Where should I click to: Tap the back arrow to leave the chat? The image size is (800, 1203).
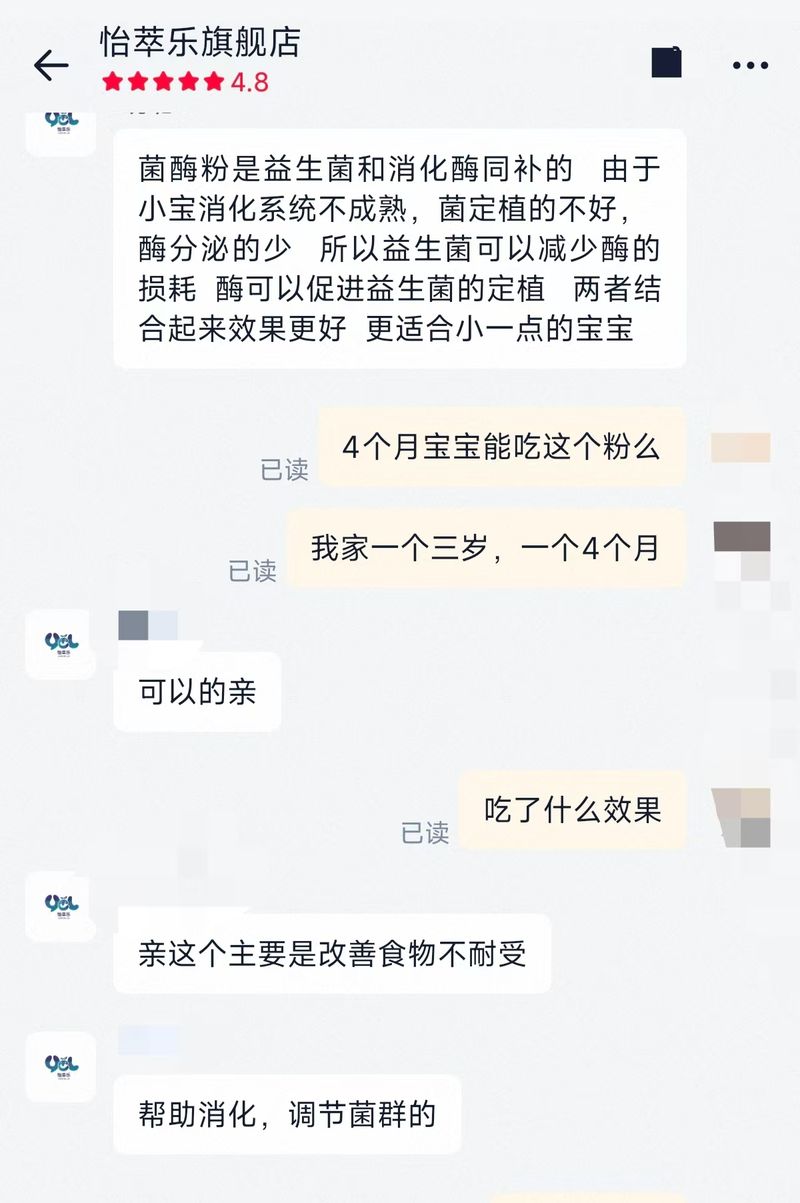pos(49,62)
